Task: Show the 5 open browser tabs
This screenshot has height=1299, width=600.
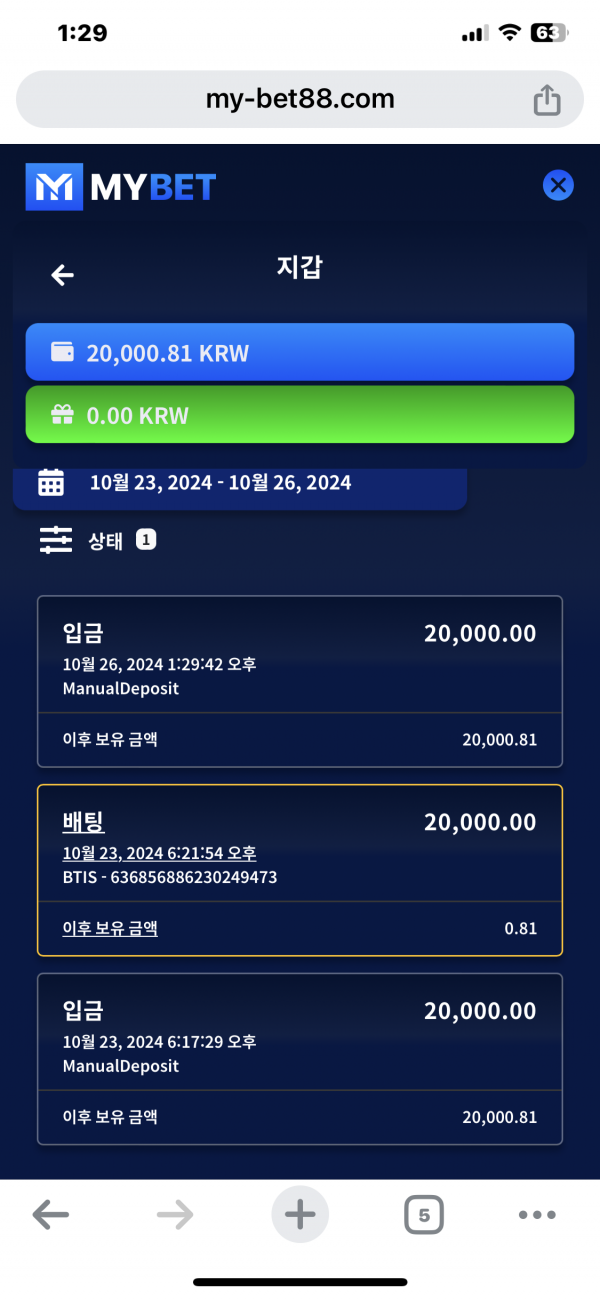Action: point(424,1215)
